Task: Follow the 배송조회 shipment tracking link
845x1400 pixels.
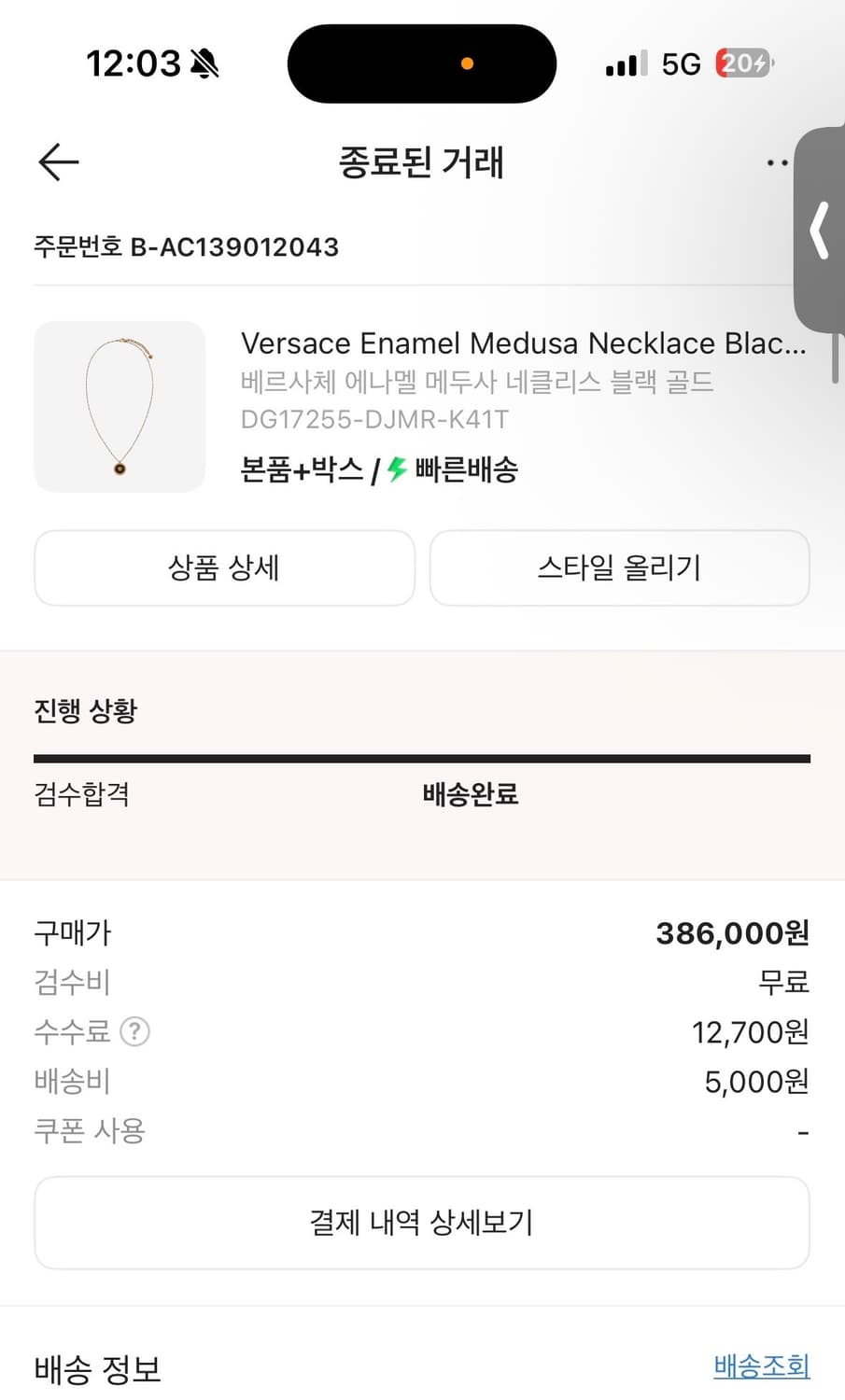Action: pos(760,1365)
